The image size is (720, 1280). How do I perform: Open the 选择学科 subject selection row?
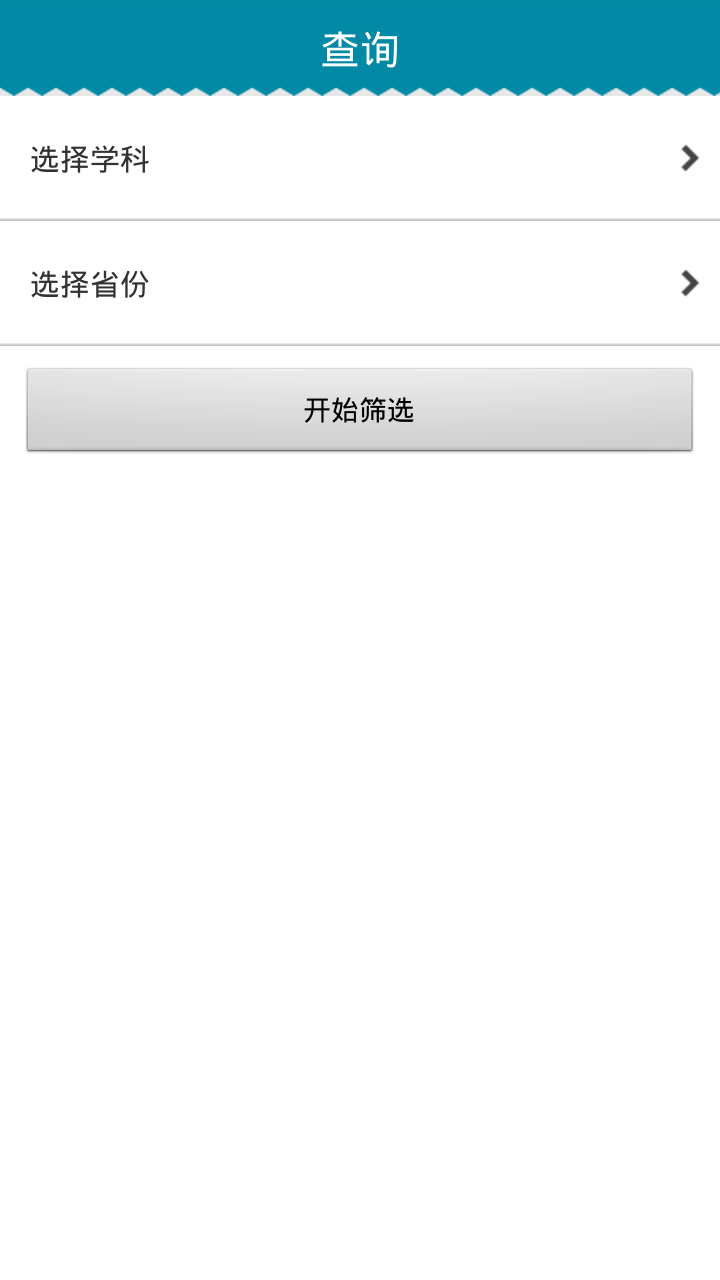(x=360, y=158)
